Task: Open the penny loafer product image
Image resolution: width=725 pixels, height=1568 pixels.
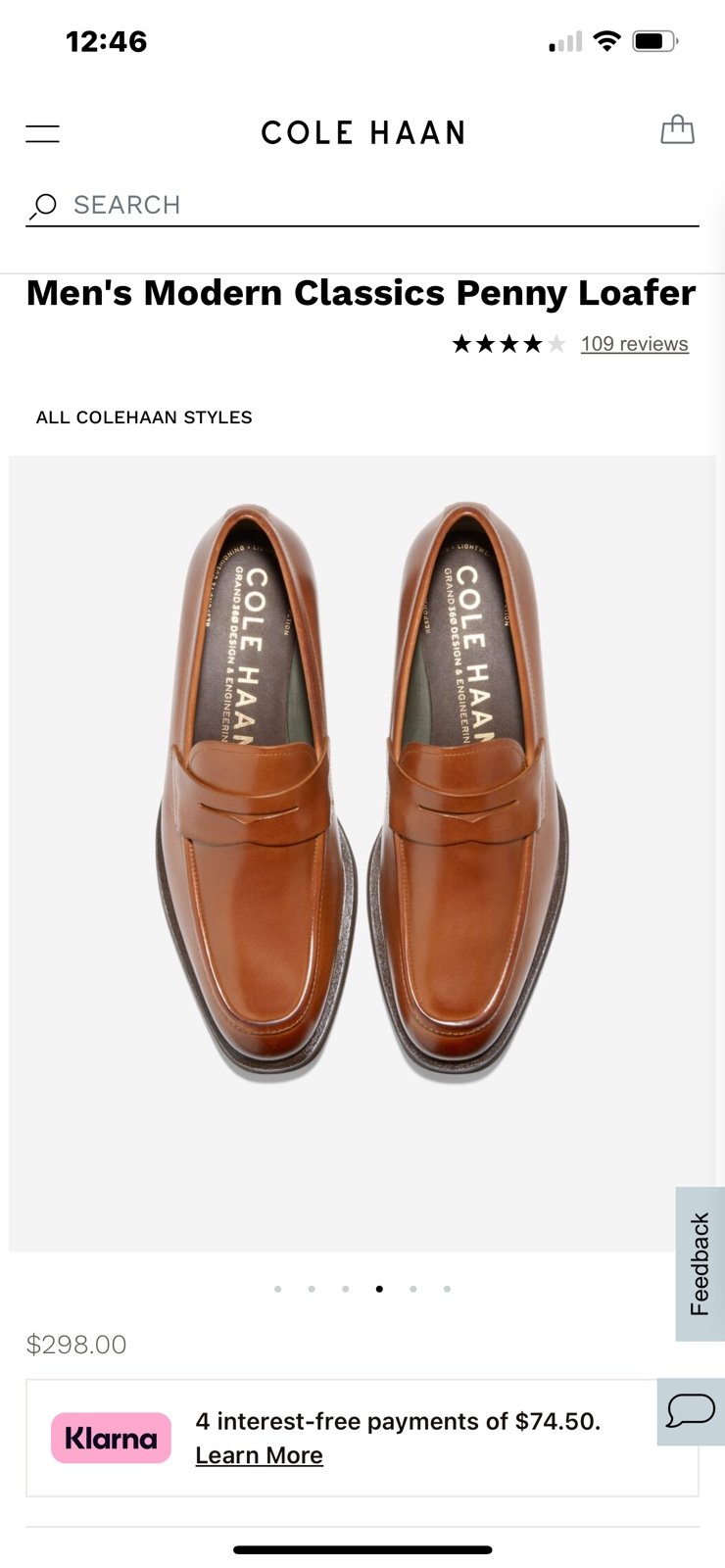Action: (362, 853)
